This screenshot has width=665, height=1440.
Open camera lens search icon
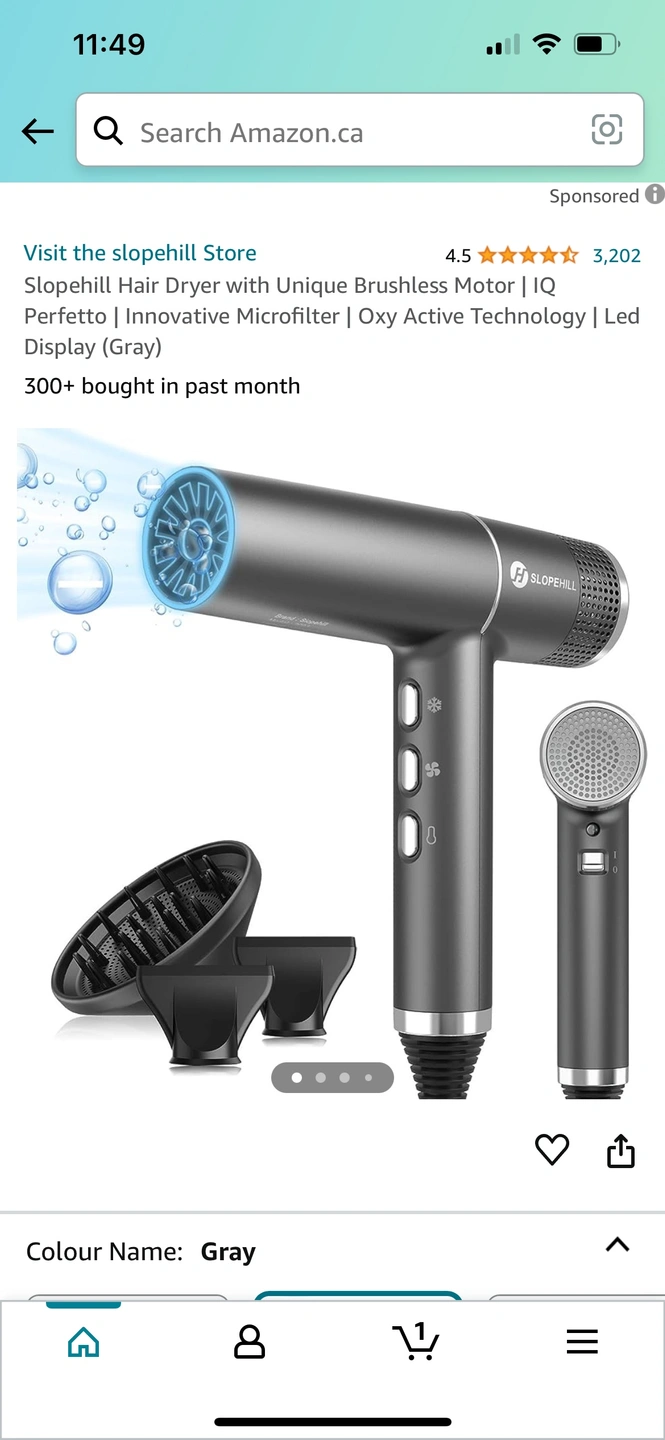(606, 130)
